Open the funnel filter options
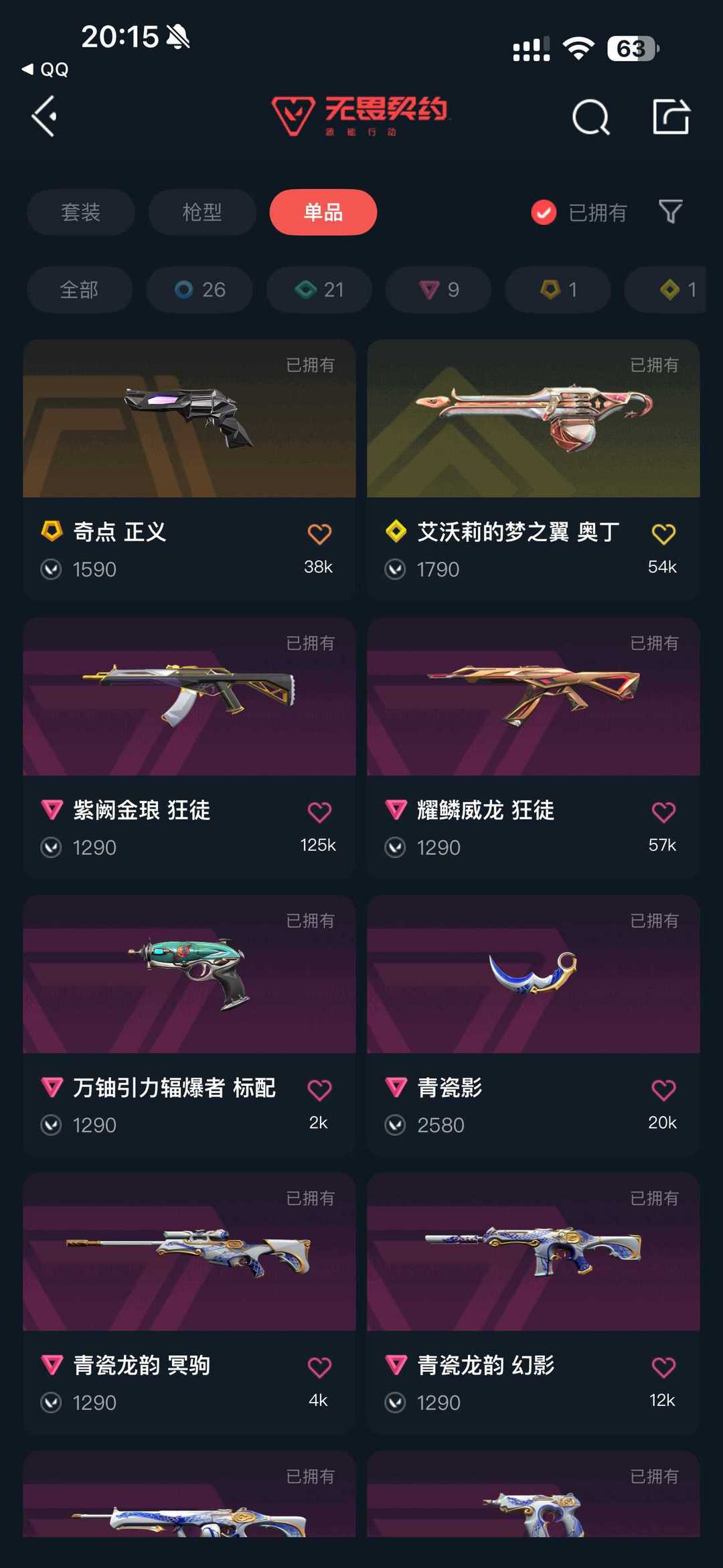This screenshot has width=723, height=1568. click(x=670, y=212)
